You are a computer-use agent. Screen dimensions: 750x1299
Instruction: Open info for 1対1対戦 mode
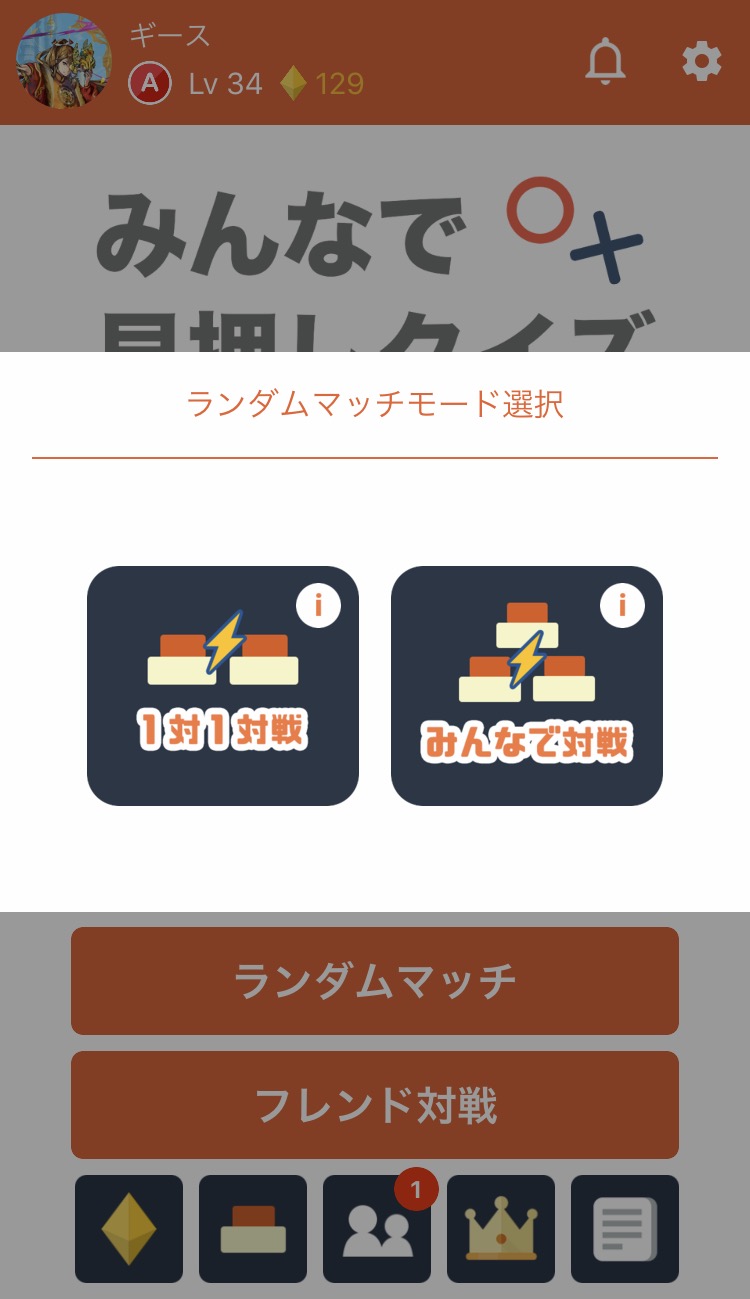click(319, 606)
